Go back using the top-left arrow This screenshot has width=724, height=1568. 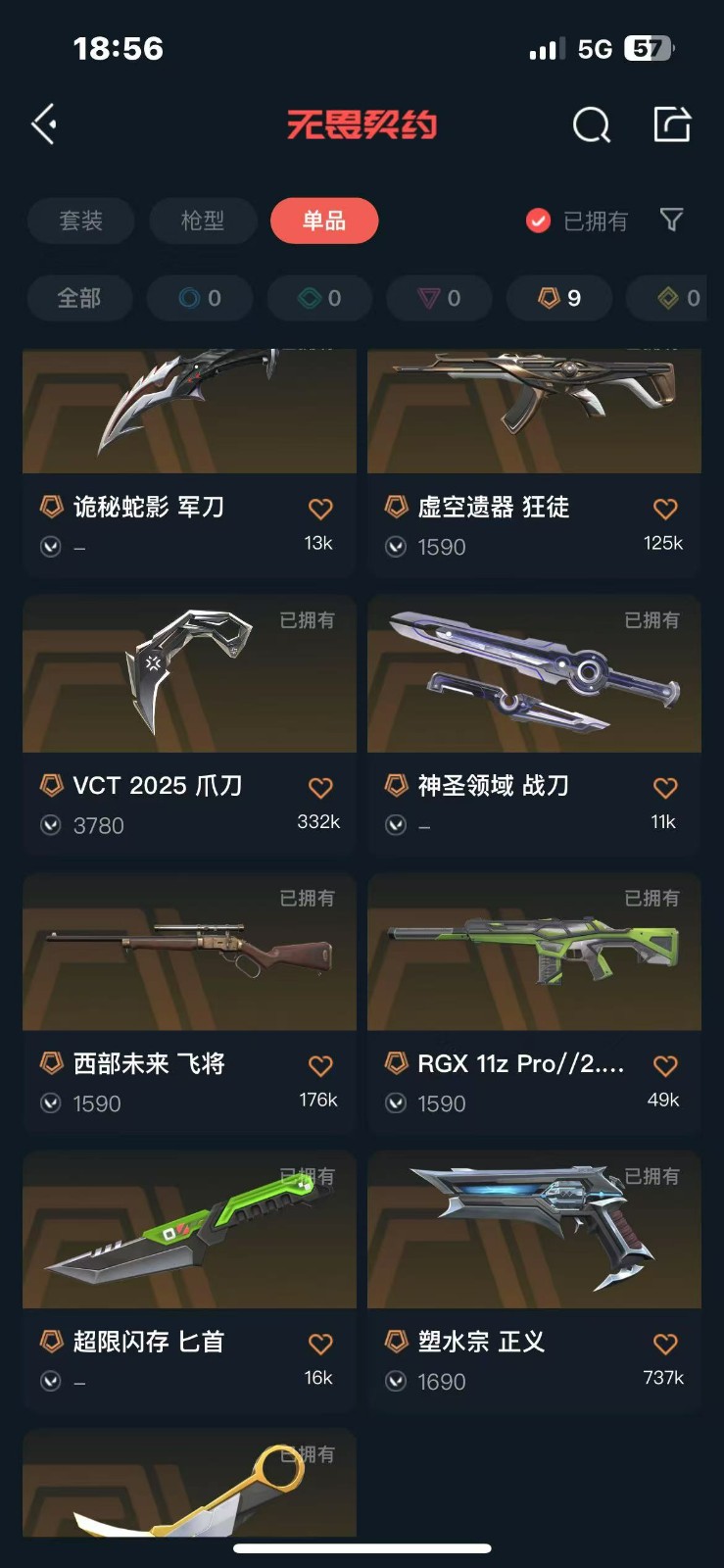click(44, 124)
